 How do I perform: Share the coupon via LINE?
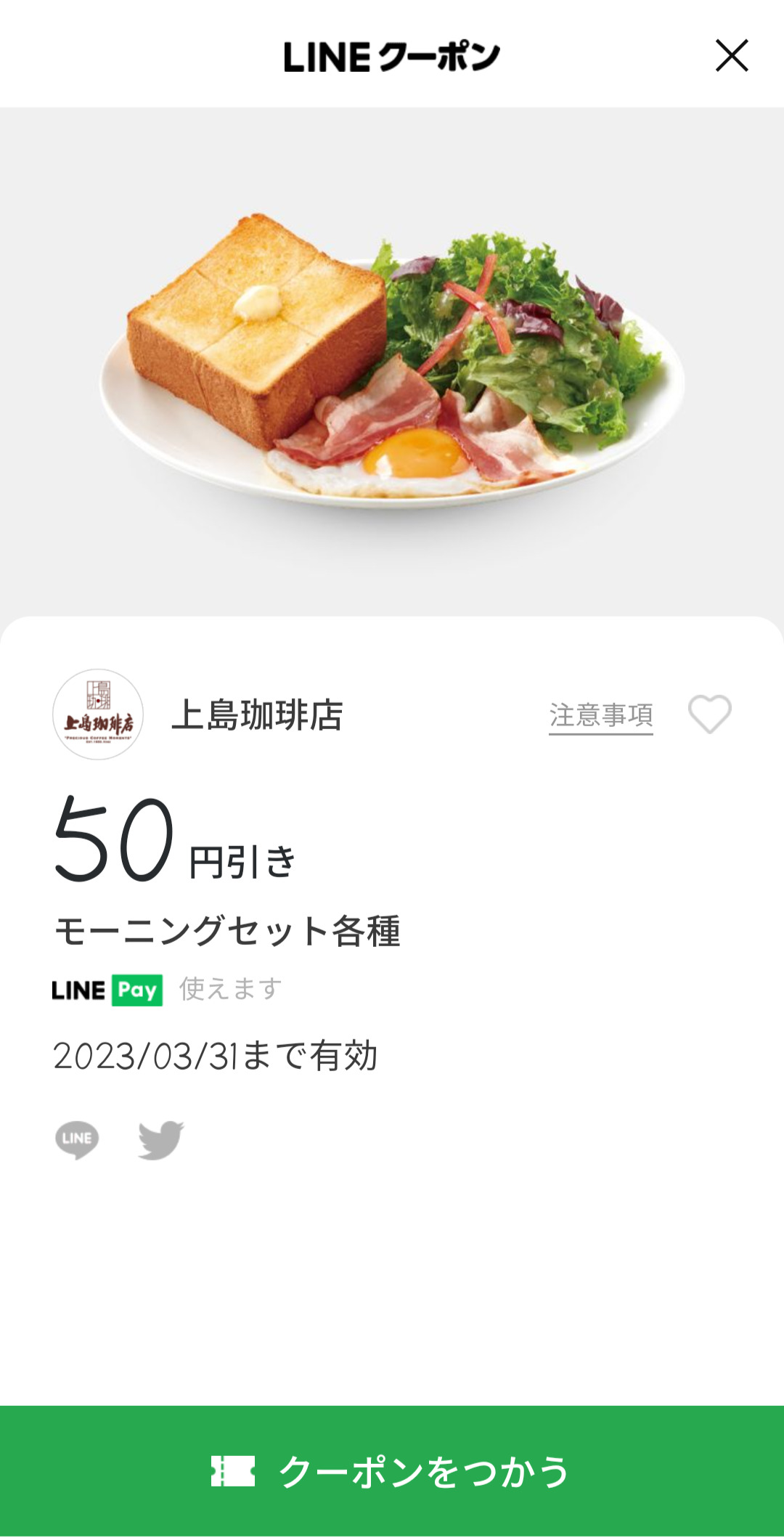77,1139
